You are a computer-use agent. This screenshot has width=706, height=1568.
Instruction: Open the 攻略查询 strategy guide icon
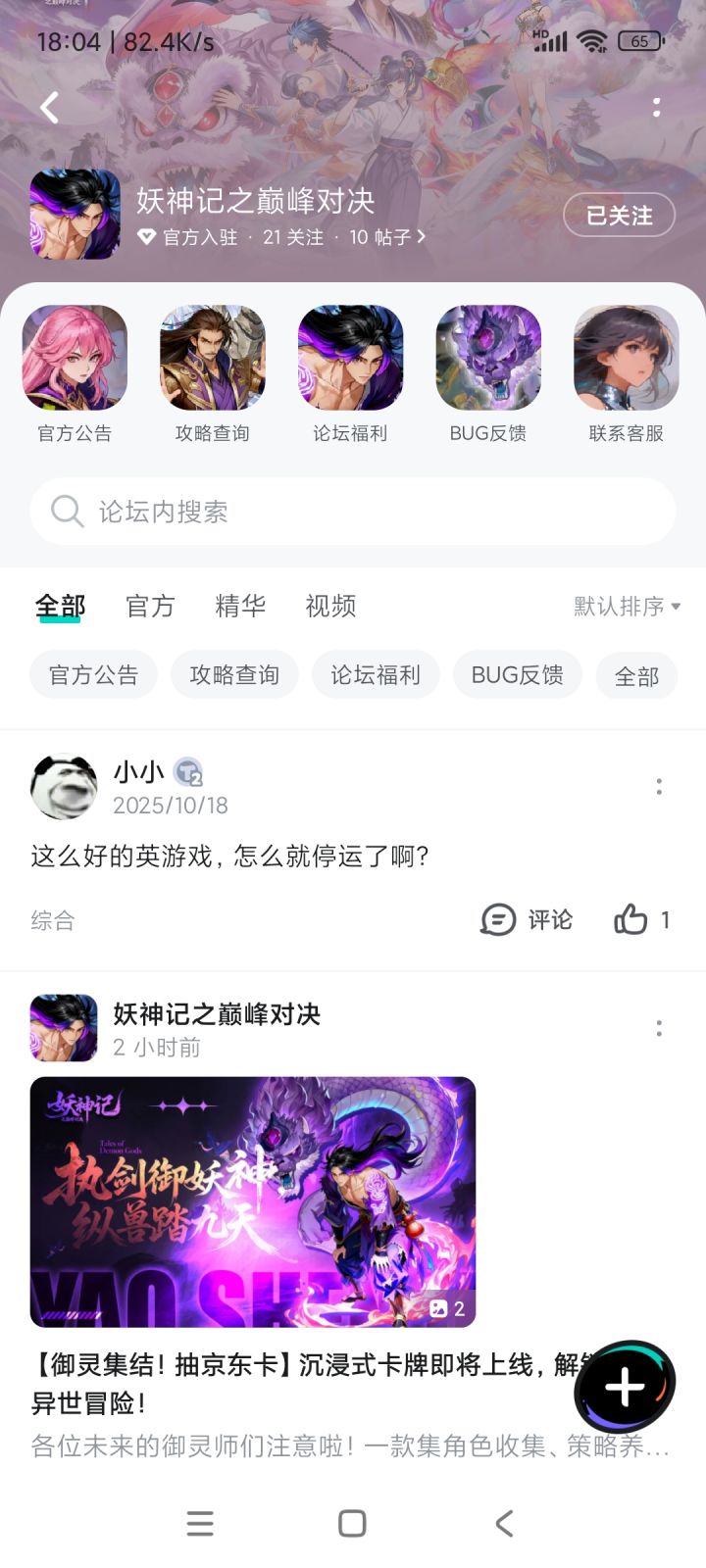coord(212,358)
